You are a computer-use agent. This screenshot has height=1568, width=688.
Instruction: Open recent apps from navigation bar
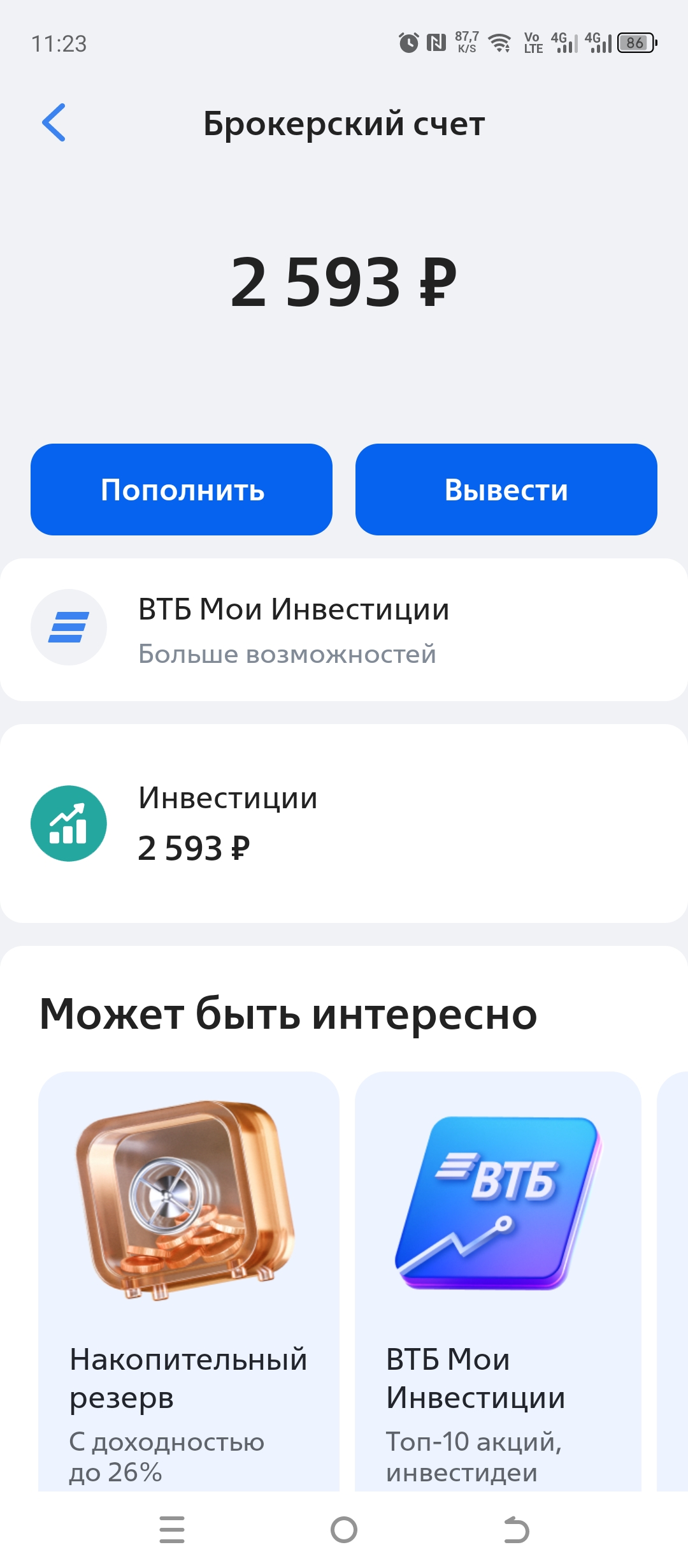click(x=172, y=1530)
